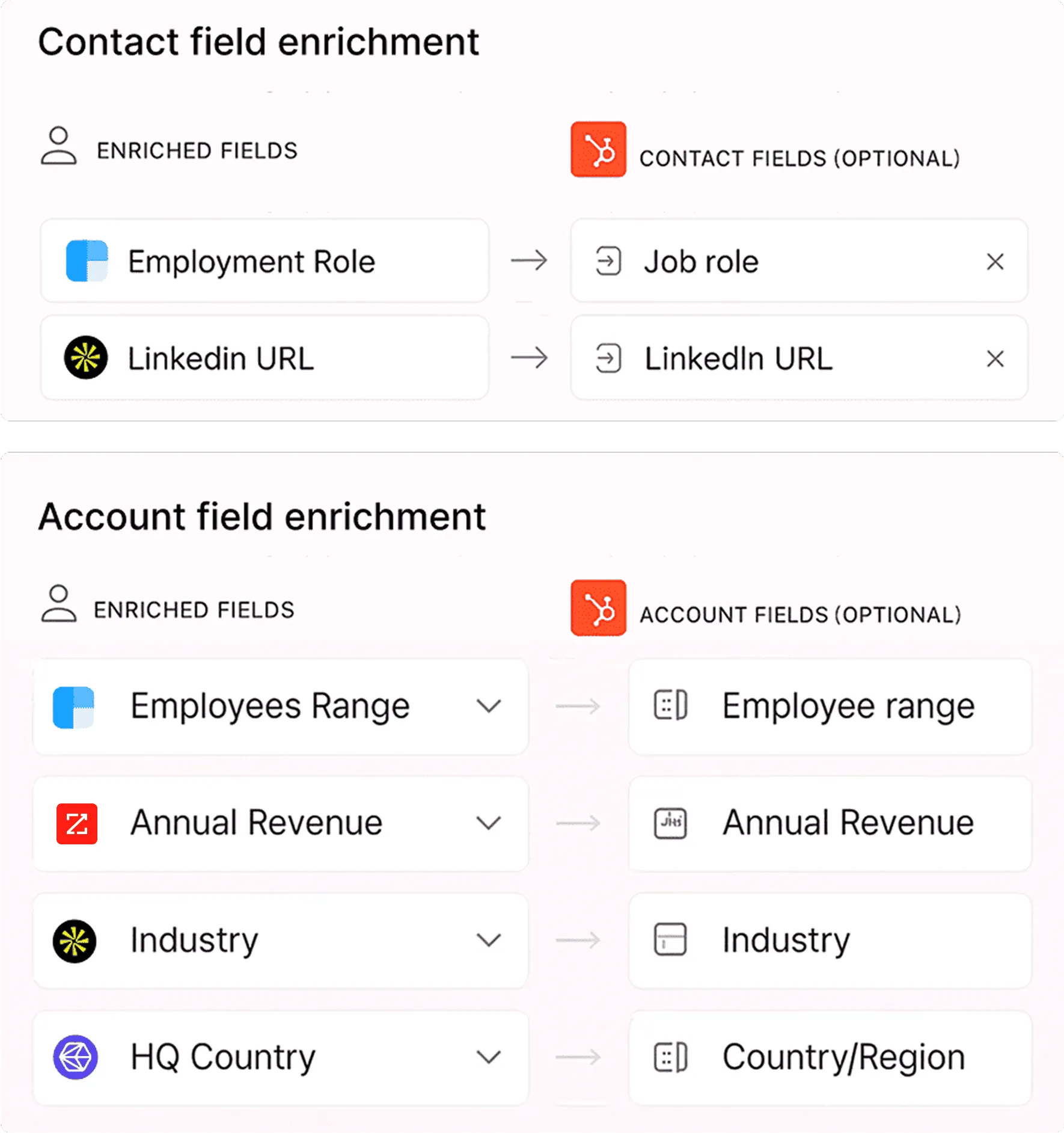Remove the Job role field mapping
The height and width of the screenshot is (1133, 1064).
pos(995,262)
